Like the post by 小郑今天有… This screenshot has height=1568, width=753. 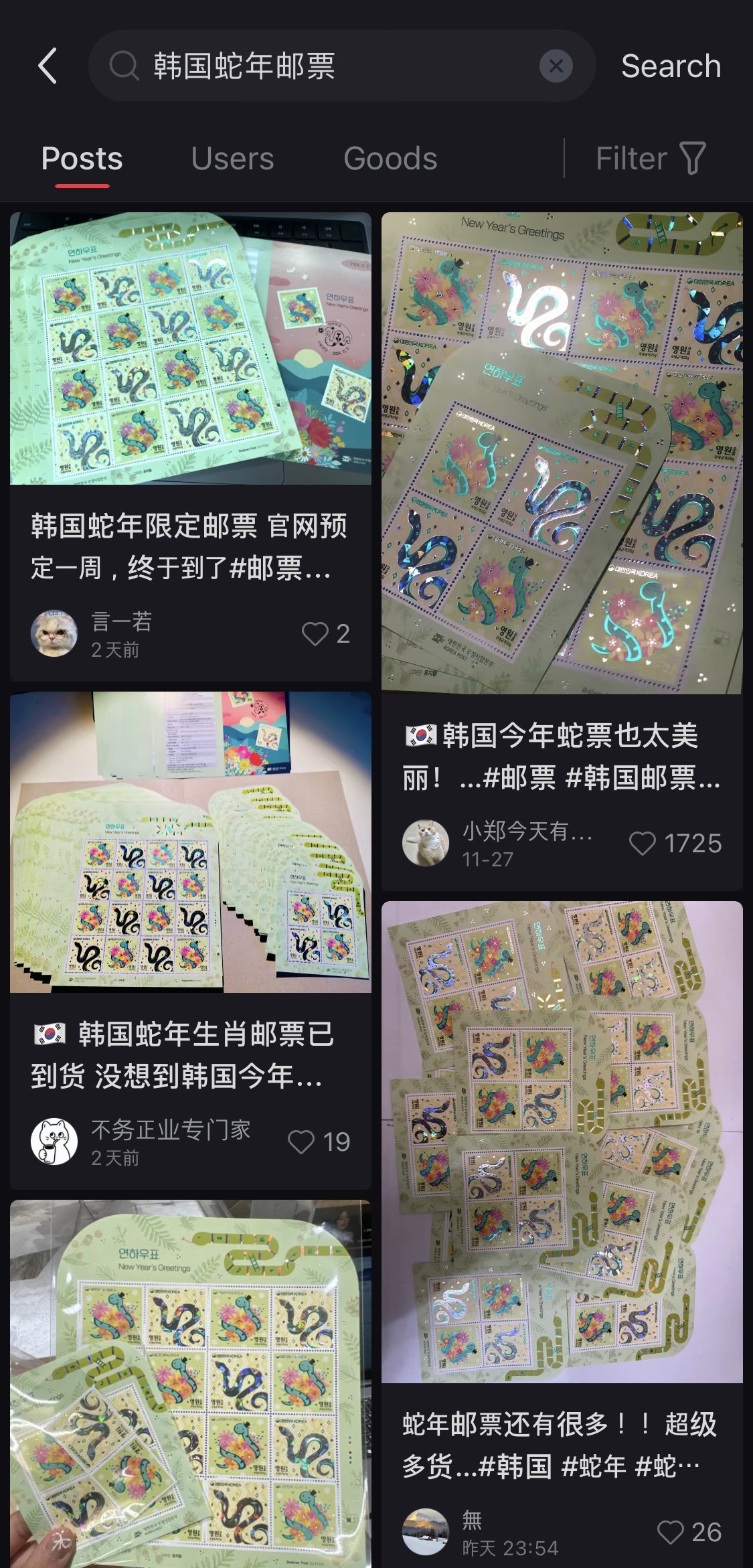pyautogui.click(x=643, y=844)
